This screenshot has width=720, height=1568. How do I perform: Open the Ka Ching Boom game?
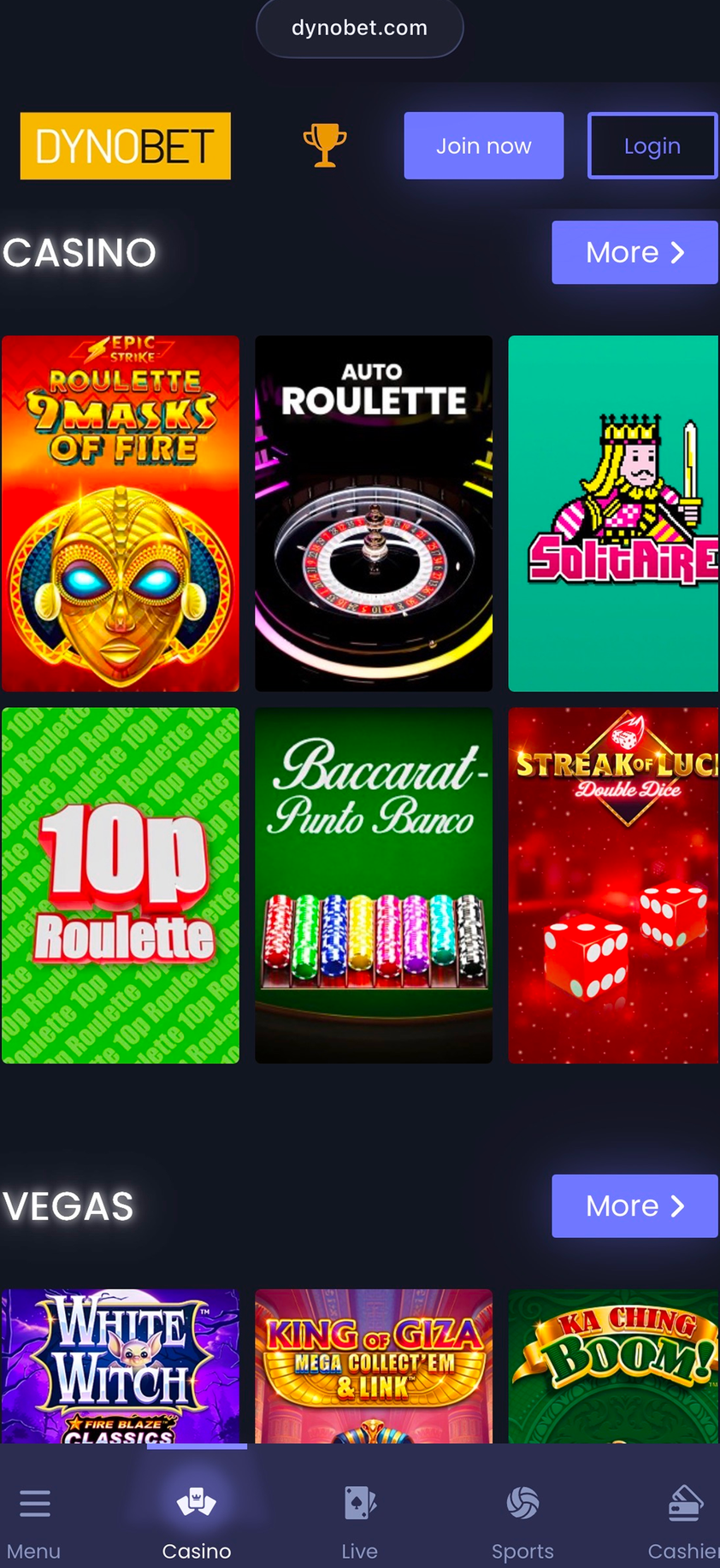coord(613,1365)
